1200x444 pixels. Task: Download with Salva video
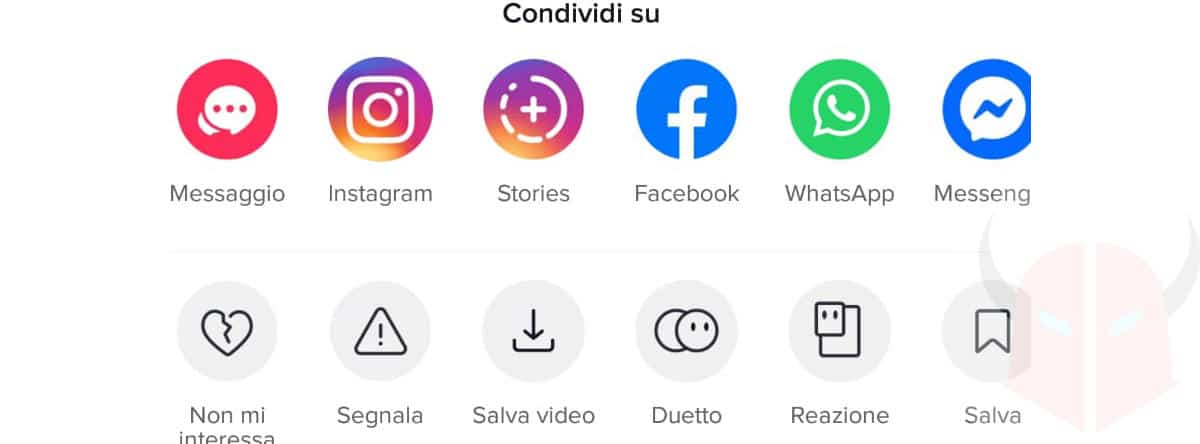pos(533,331)
